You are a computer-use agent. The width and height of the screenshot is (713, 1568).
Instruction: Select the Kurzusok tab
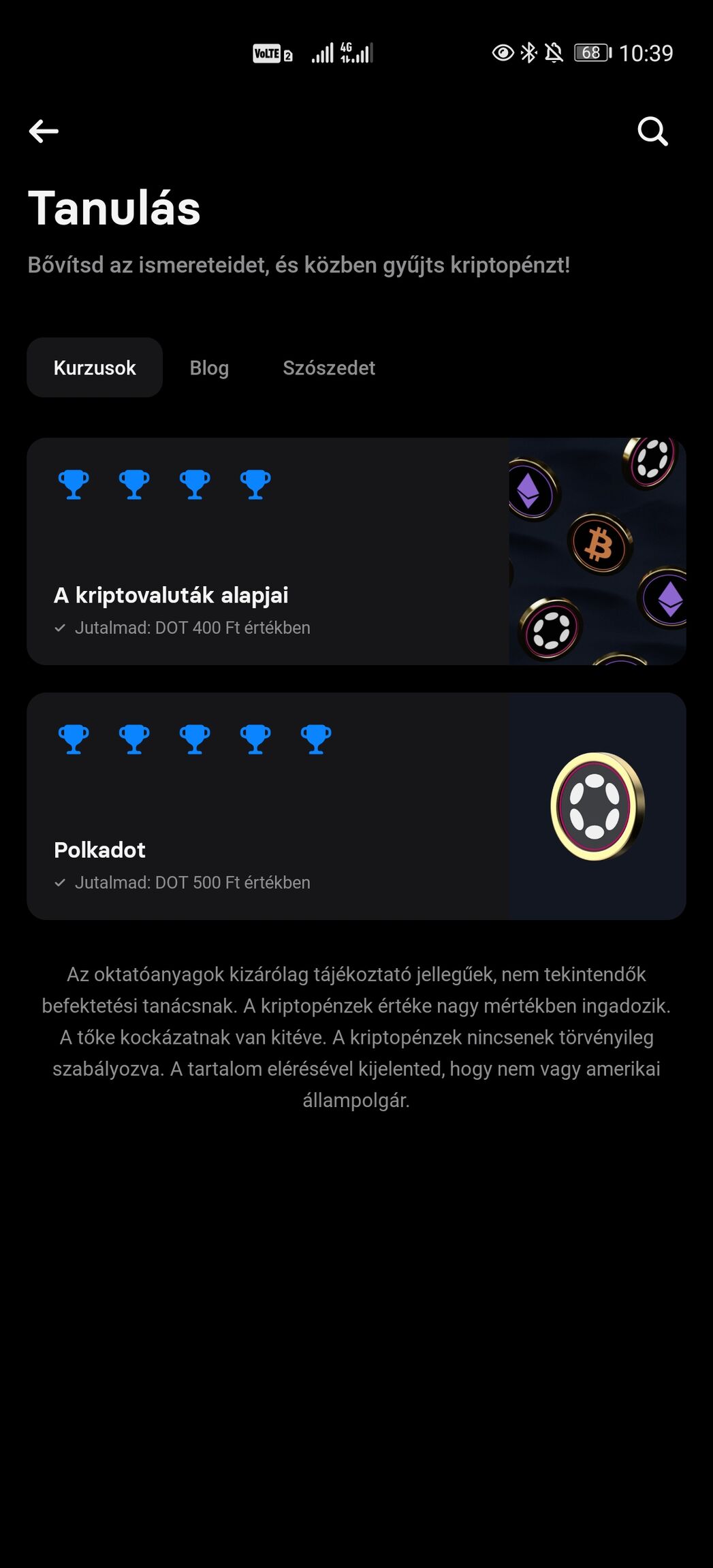95,368
